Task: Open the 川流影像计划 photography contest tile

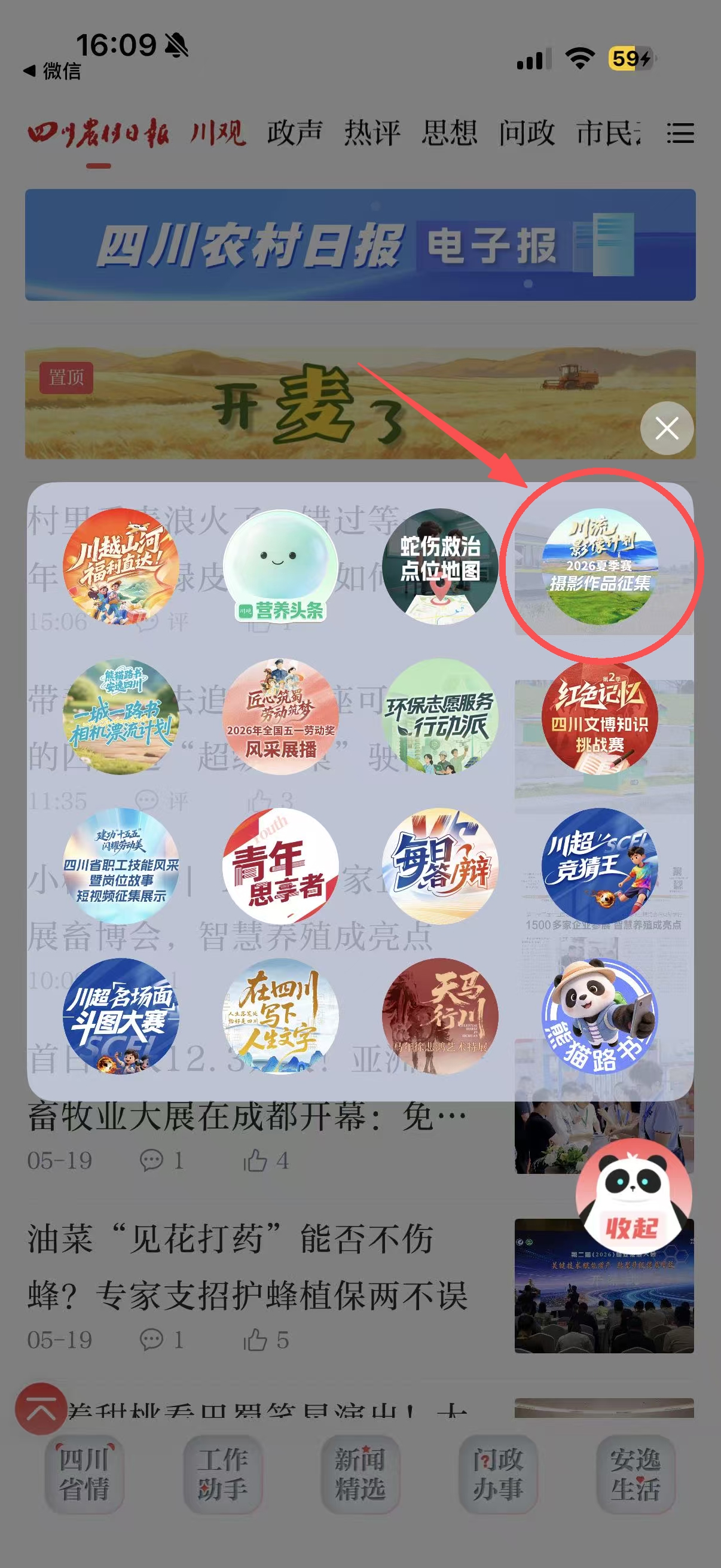Action: 599,567
